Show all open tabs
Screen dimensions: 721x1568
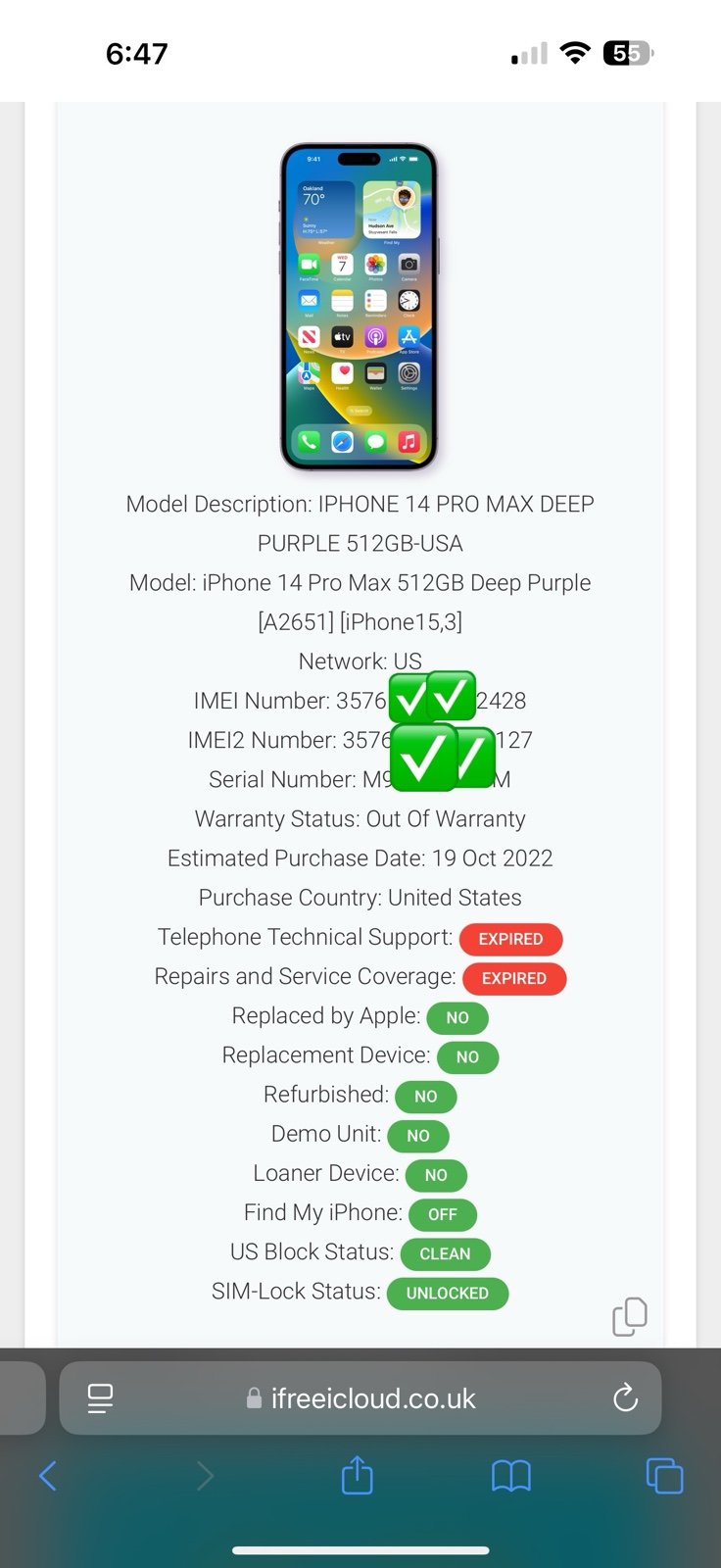pyautogui.click(x=664, y=1476)
